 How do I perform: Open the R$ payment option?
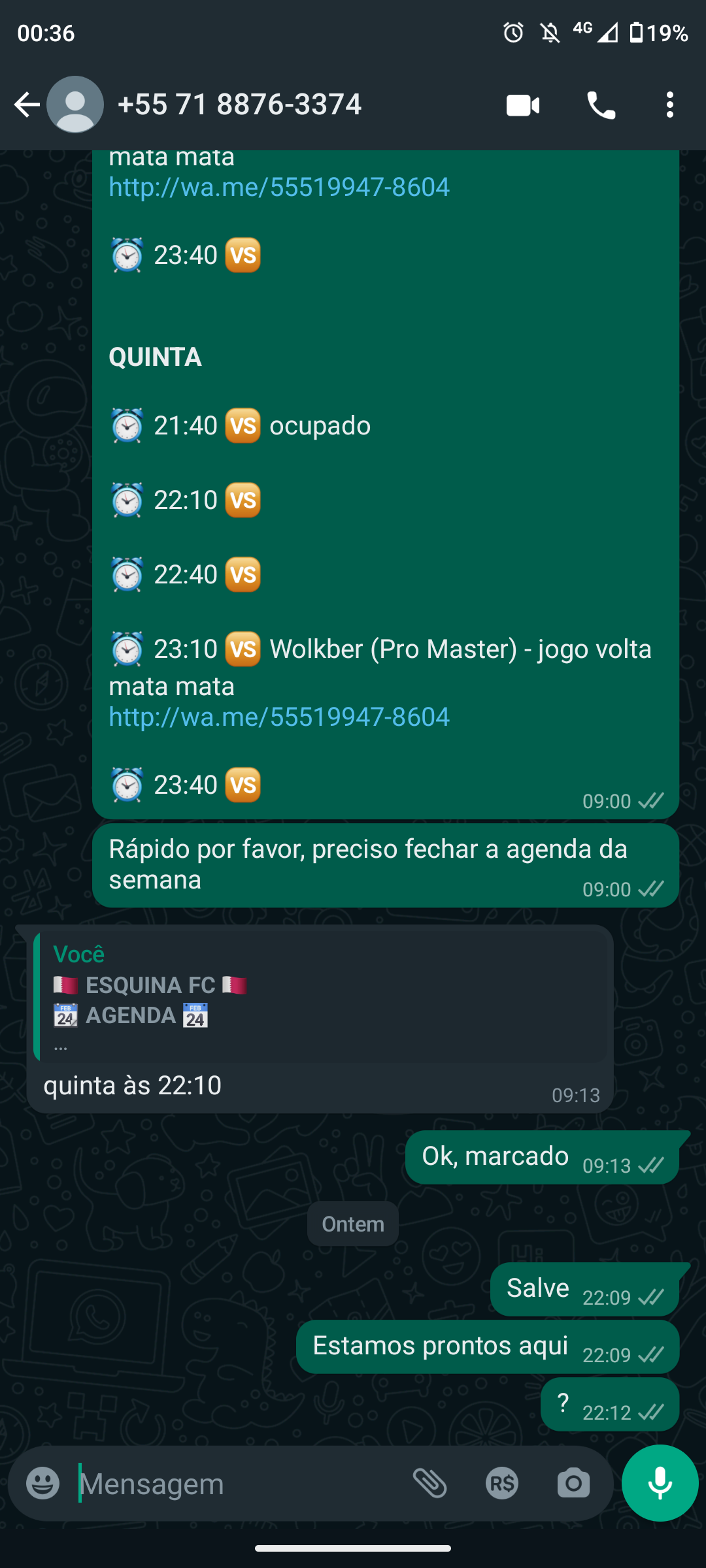tap(502, 1483)
